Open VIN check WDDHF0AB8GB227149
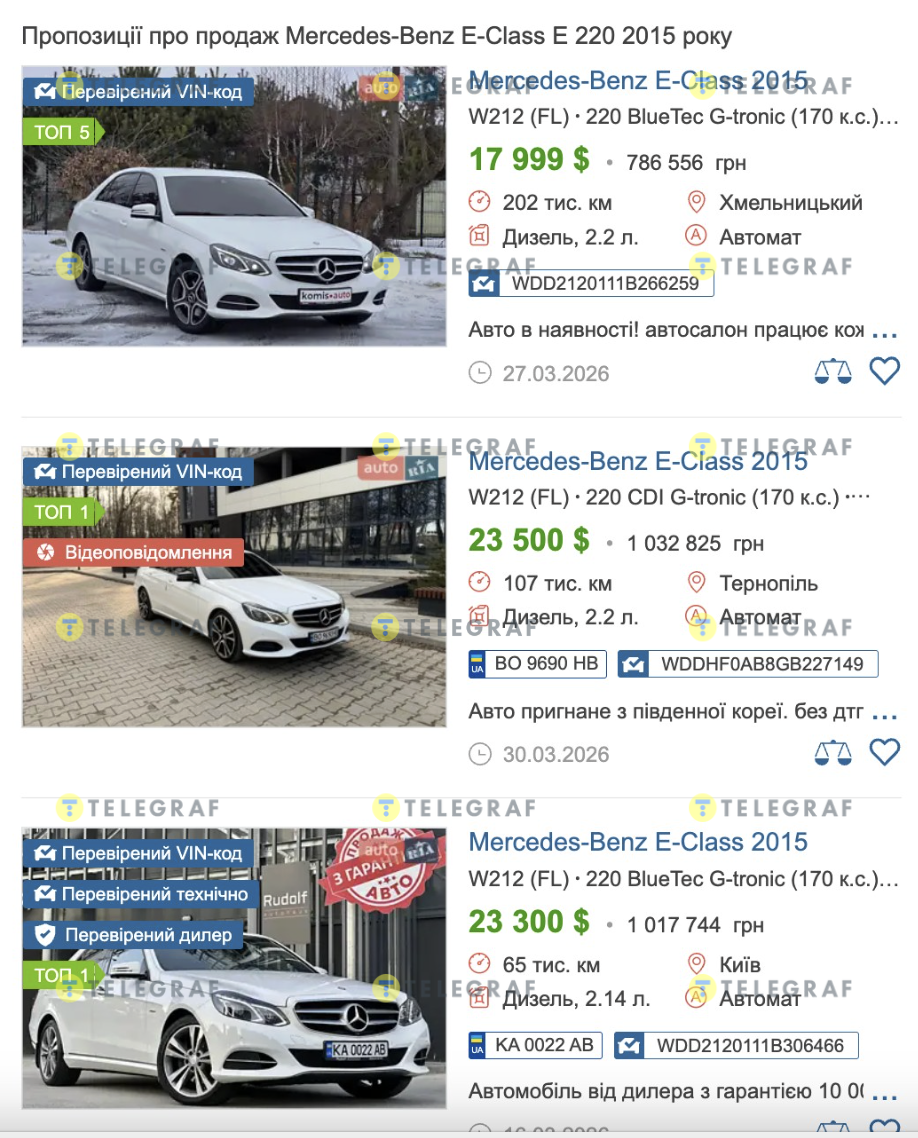Viewport: 918px width, 1138px height. coord(747,664)
